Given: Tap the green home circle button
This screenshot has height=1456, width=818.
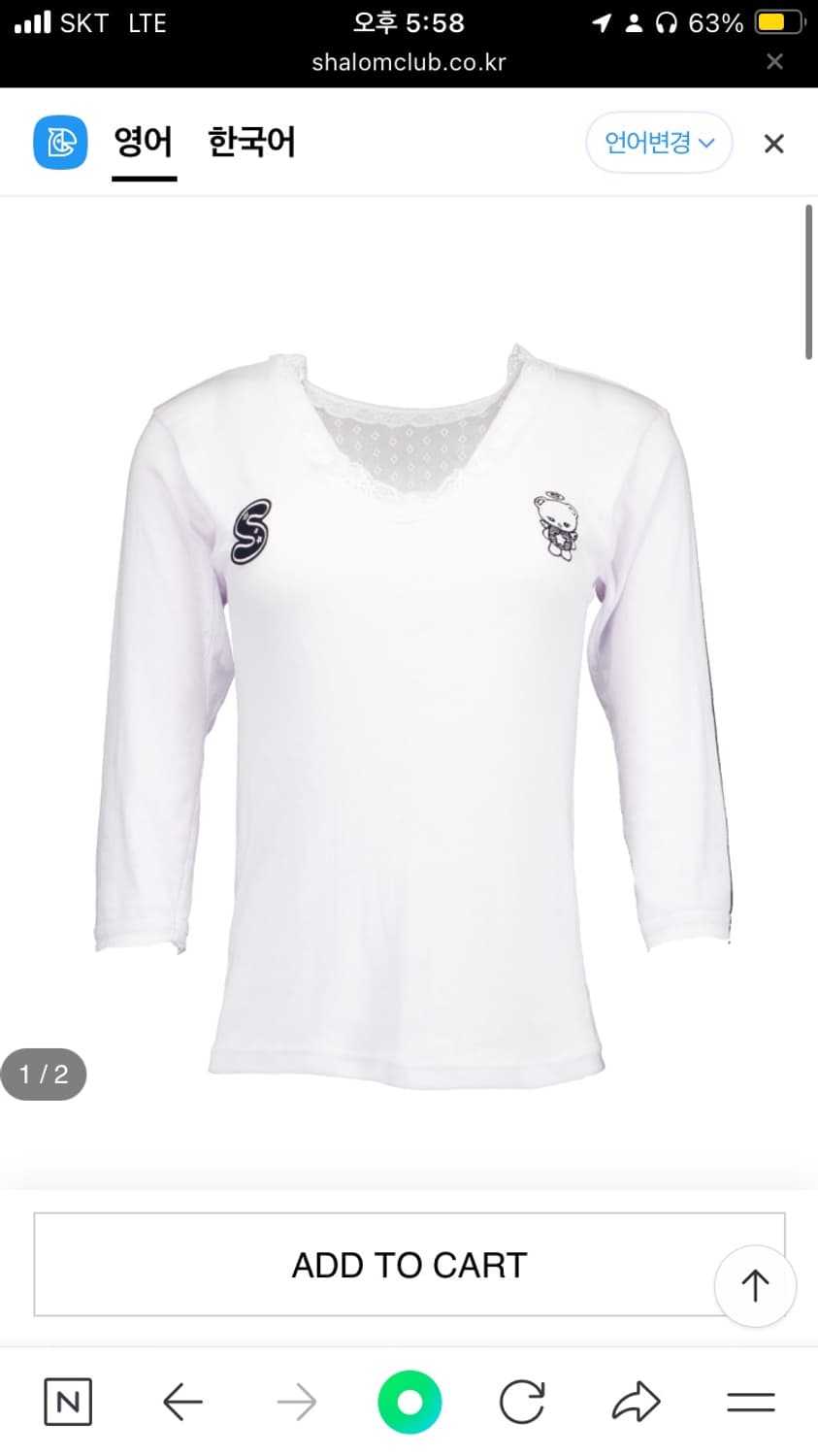Looking at the screenshot, I should pos(409,1401).
